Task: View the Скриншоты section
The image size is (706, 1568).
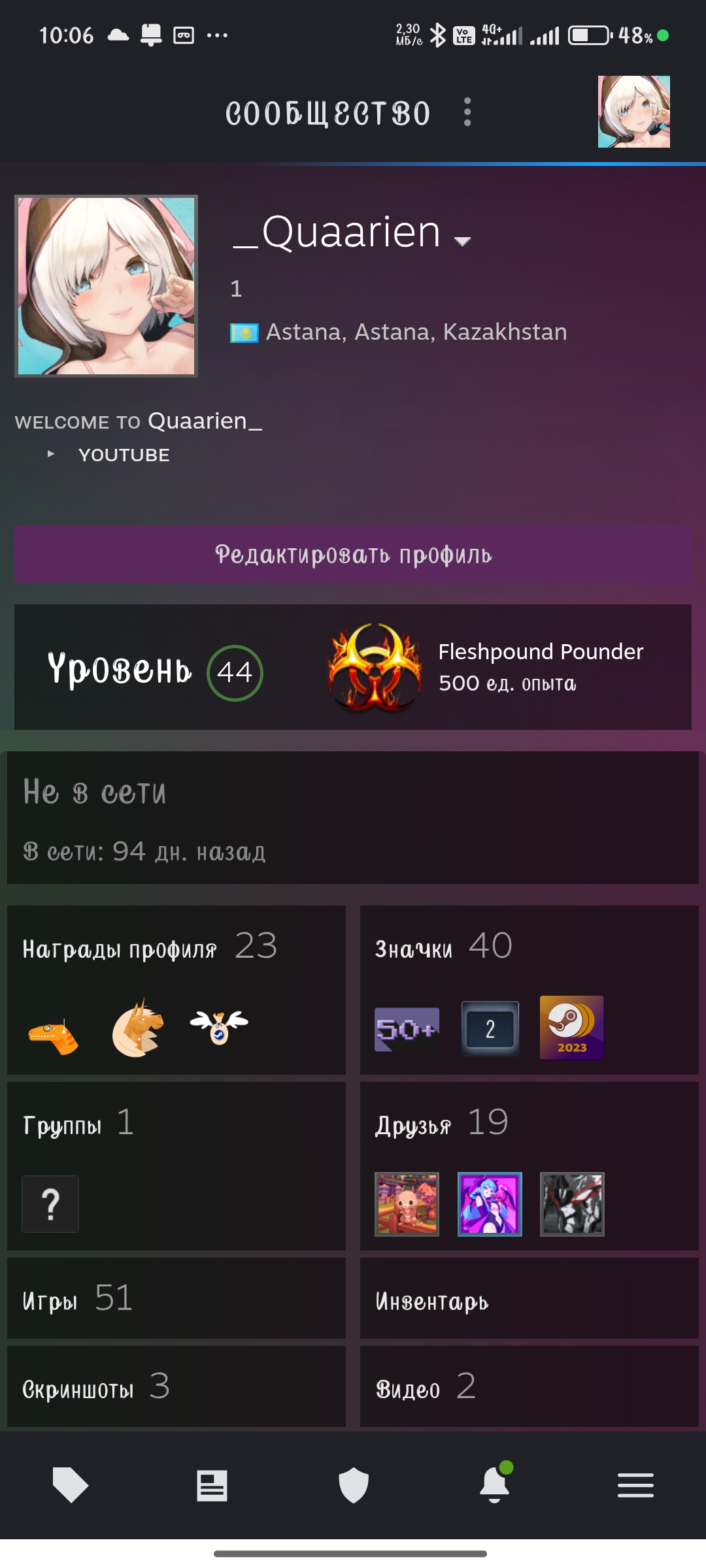Action: coord(176,1386)
